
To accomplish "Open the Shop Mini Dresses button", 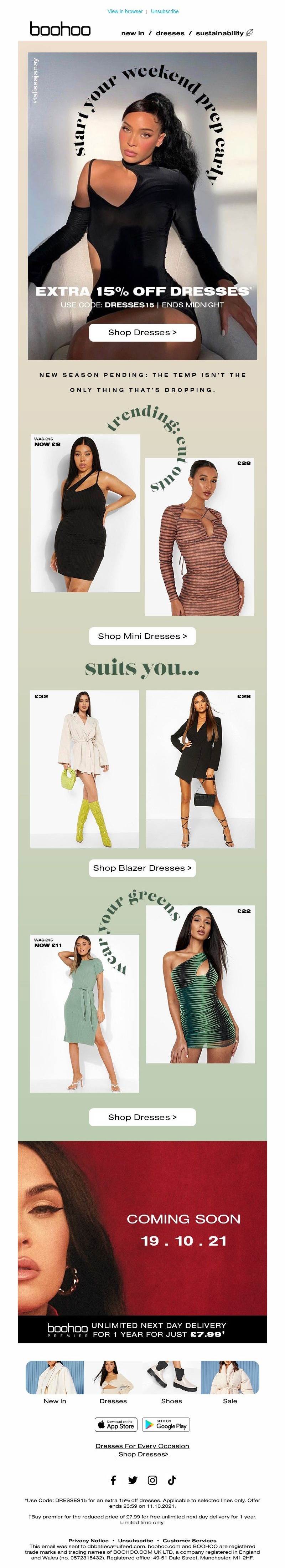I will tap(142, 636).
